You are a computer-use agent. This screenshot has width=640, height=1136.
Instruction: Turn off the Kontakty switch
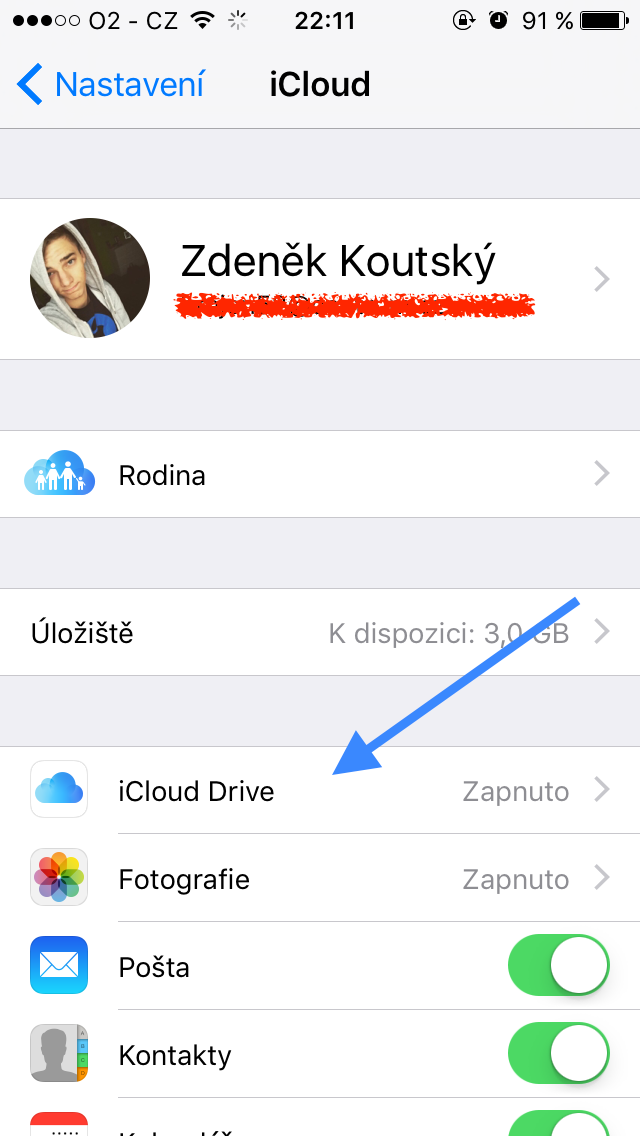[558, 1055]
